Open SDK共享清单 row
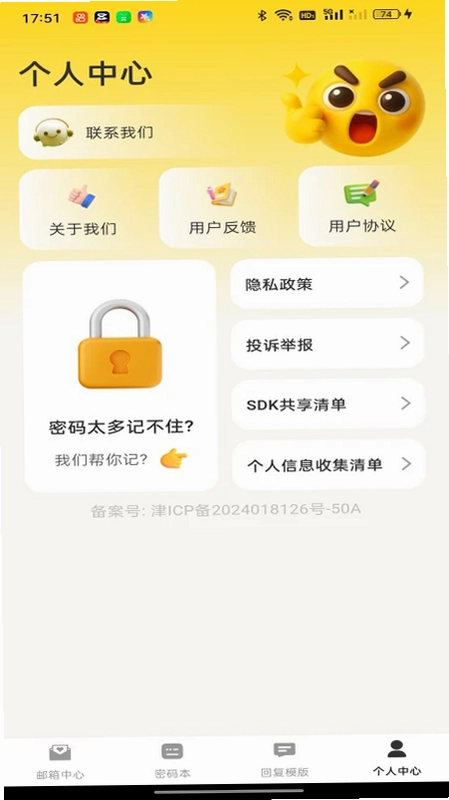 (x=328, y=404)
